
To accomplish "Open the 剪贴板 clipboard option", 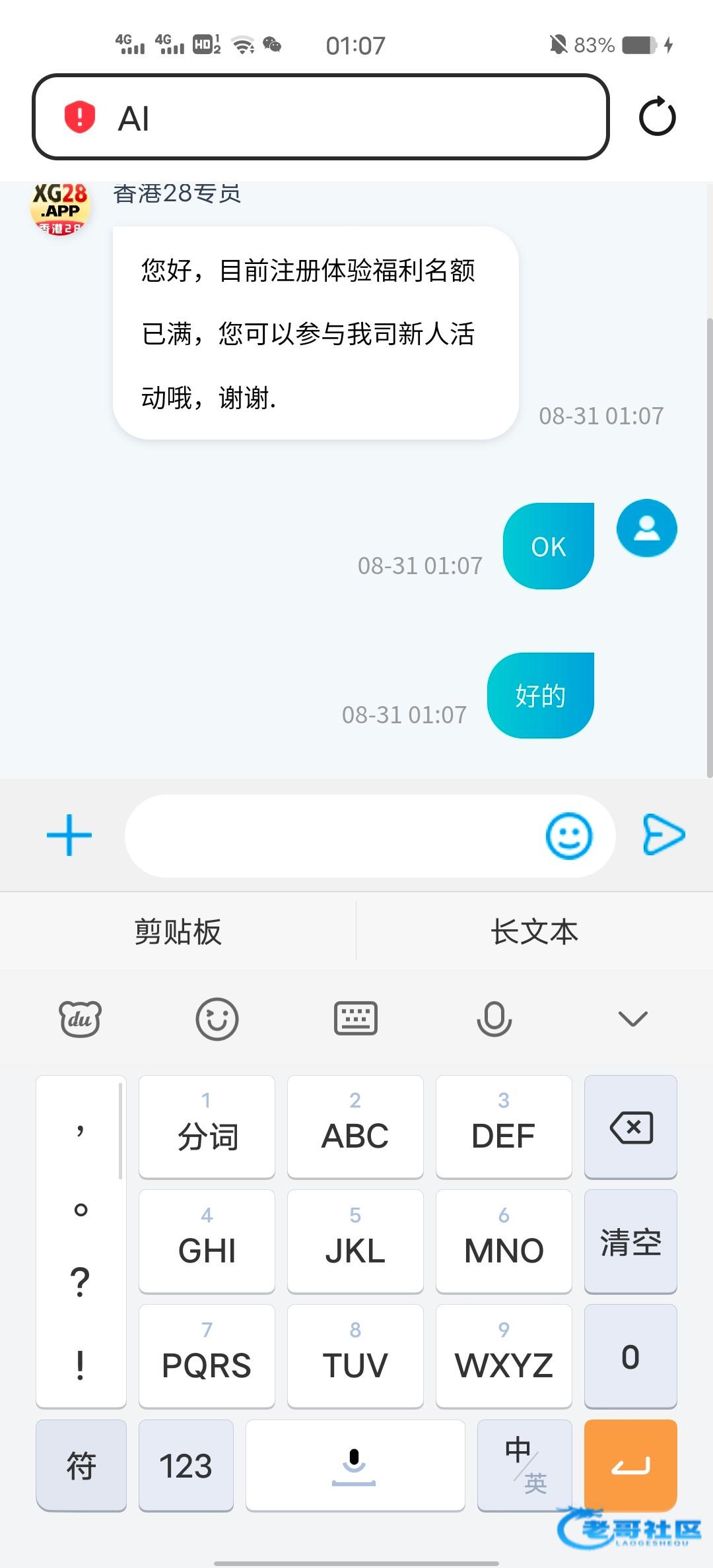I will [x=178, y=931].
